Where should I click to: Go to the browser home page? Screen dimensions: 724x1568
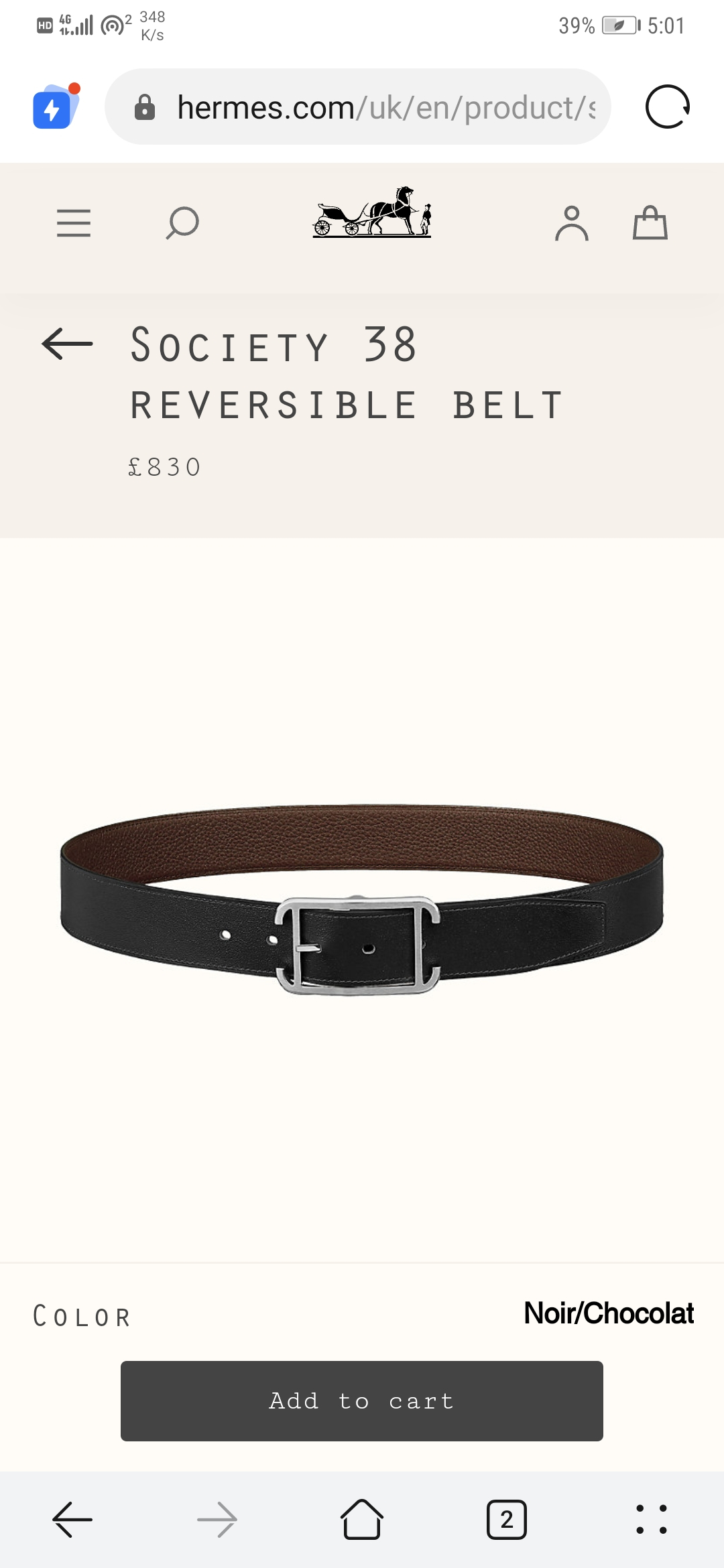pyautogui.click(x=362, y=1519)
